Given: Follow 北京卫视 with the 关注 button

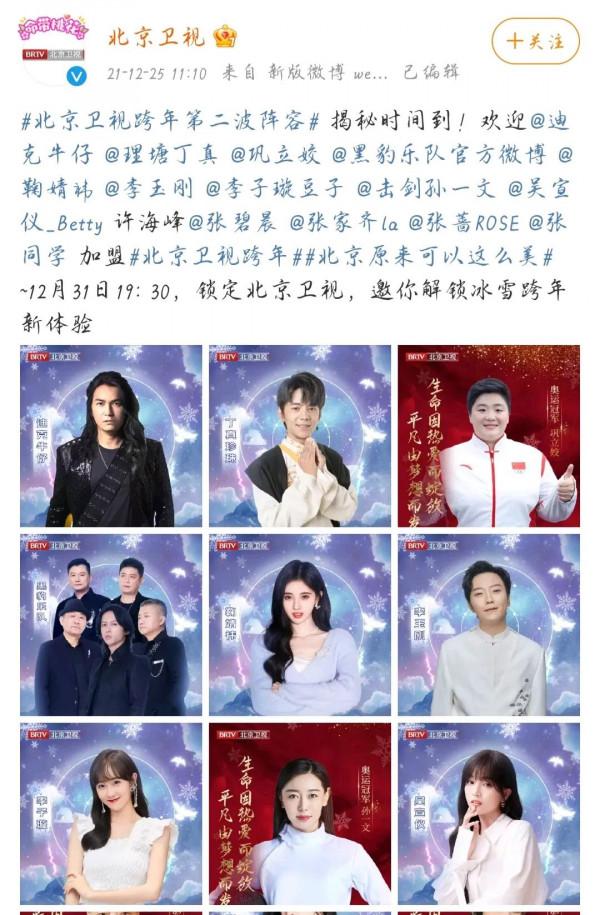Looking at the screenshot, I should (x=535, y=41).
